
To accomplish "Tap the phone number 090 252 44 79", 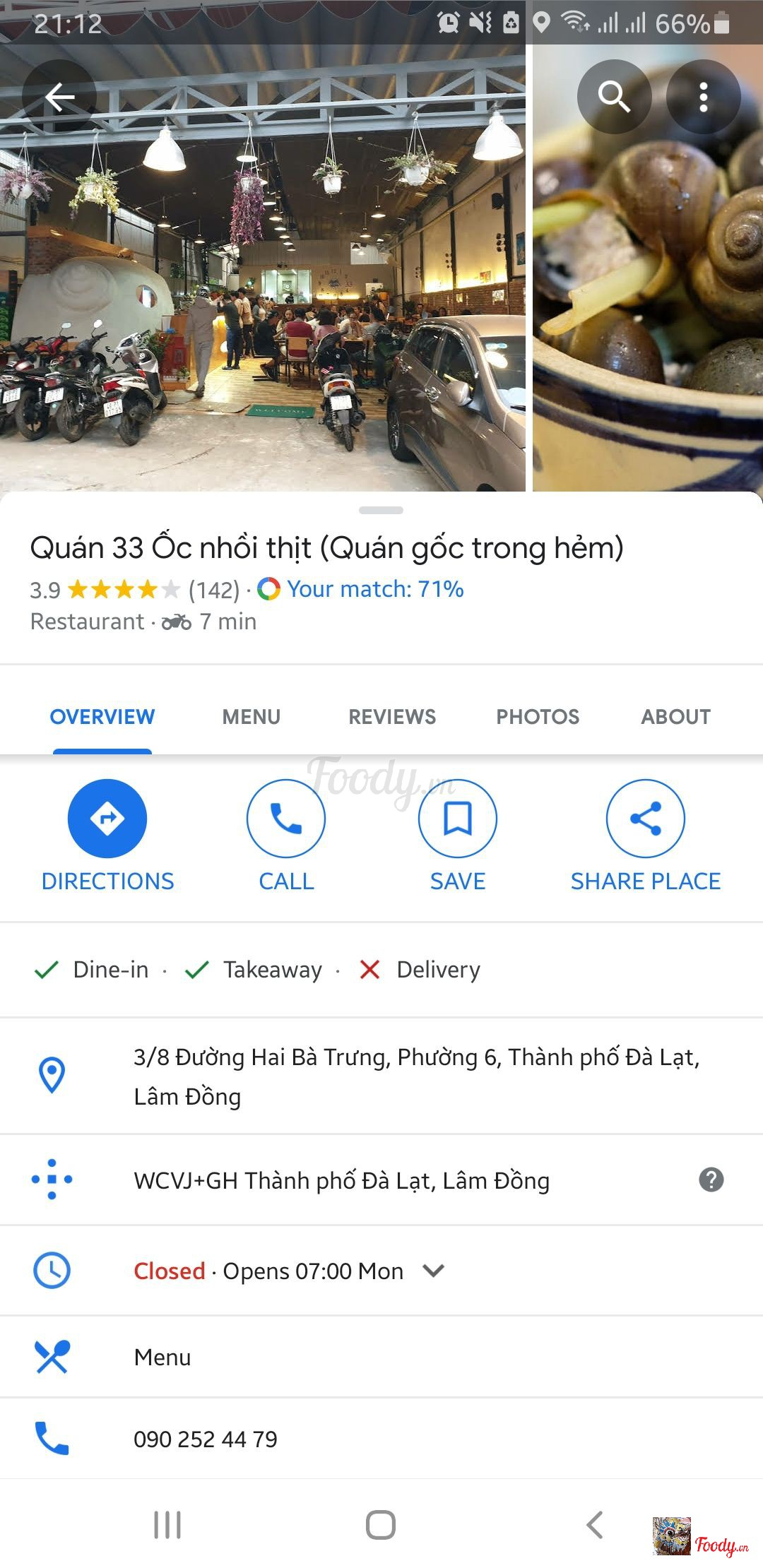I will 206,1439.
